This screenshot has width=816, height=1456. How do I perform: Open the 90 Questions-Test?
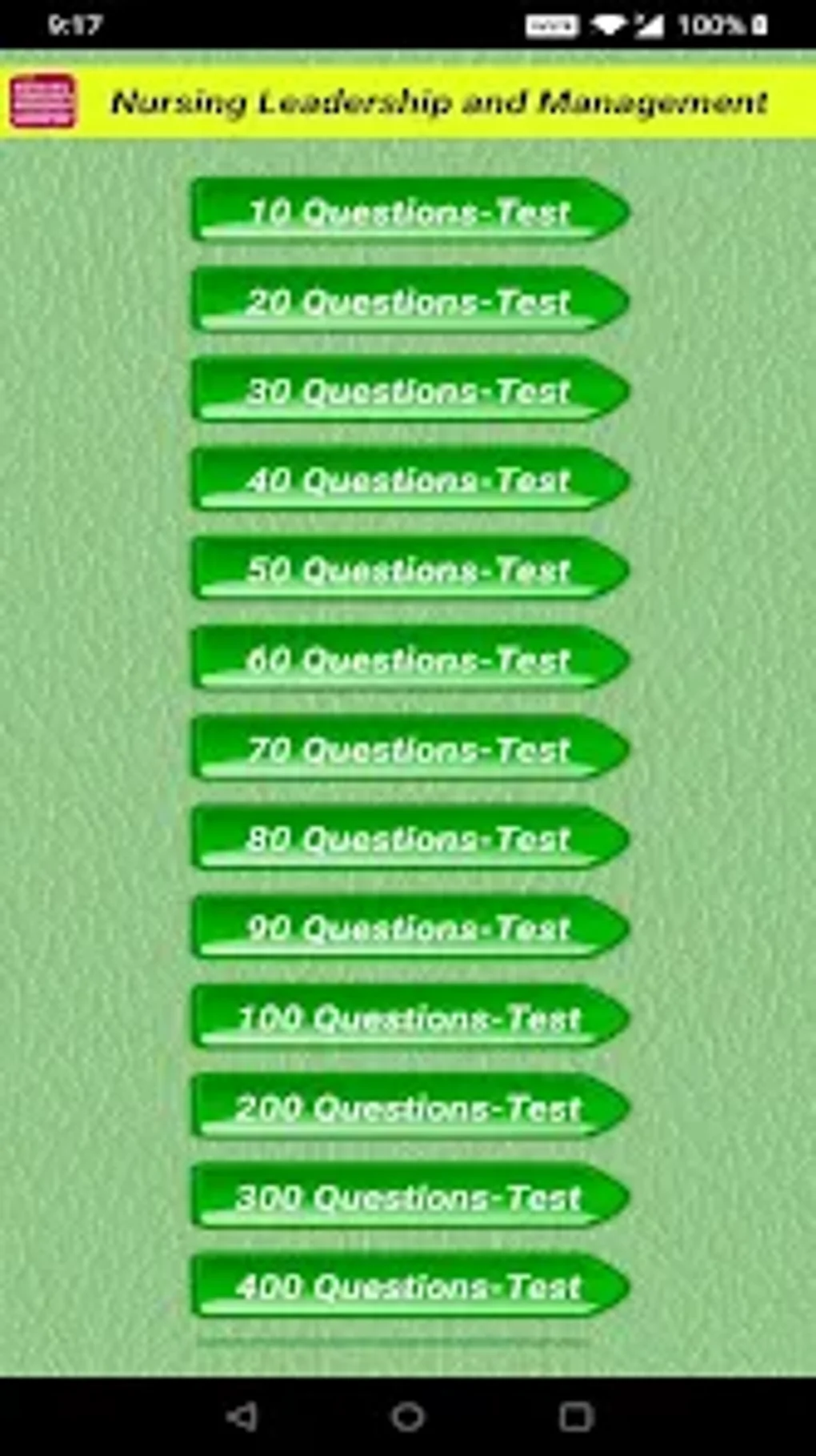click(x=410, y=929)
